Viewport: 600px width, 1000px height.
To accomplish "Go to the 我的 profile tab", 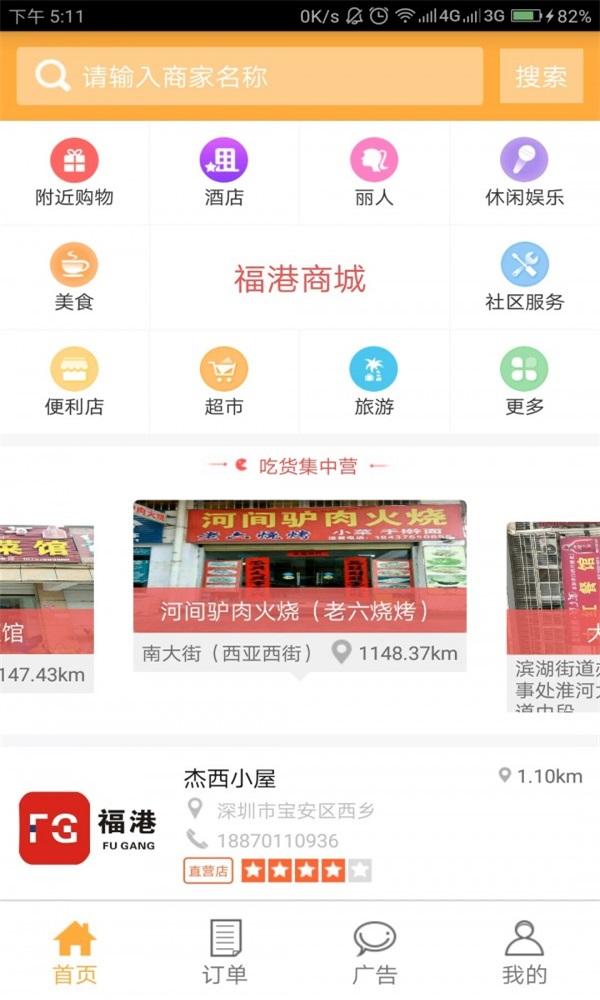I will pos(524,952).
